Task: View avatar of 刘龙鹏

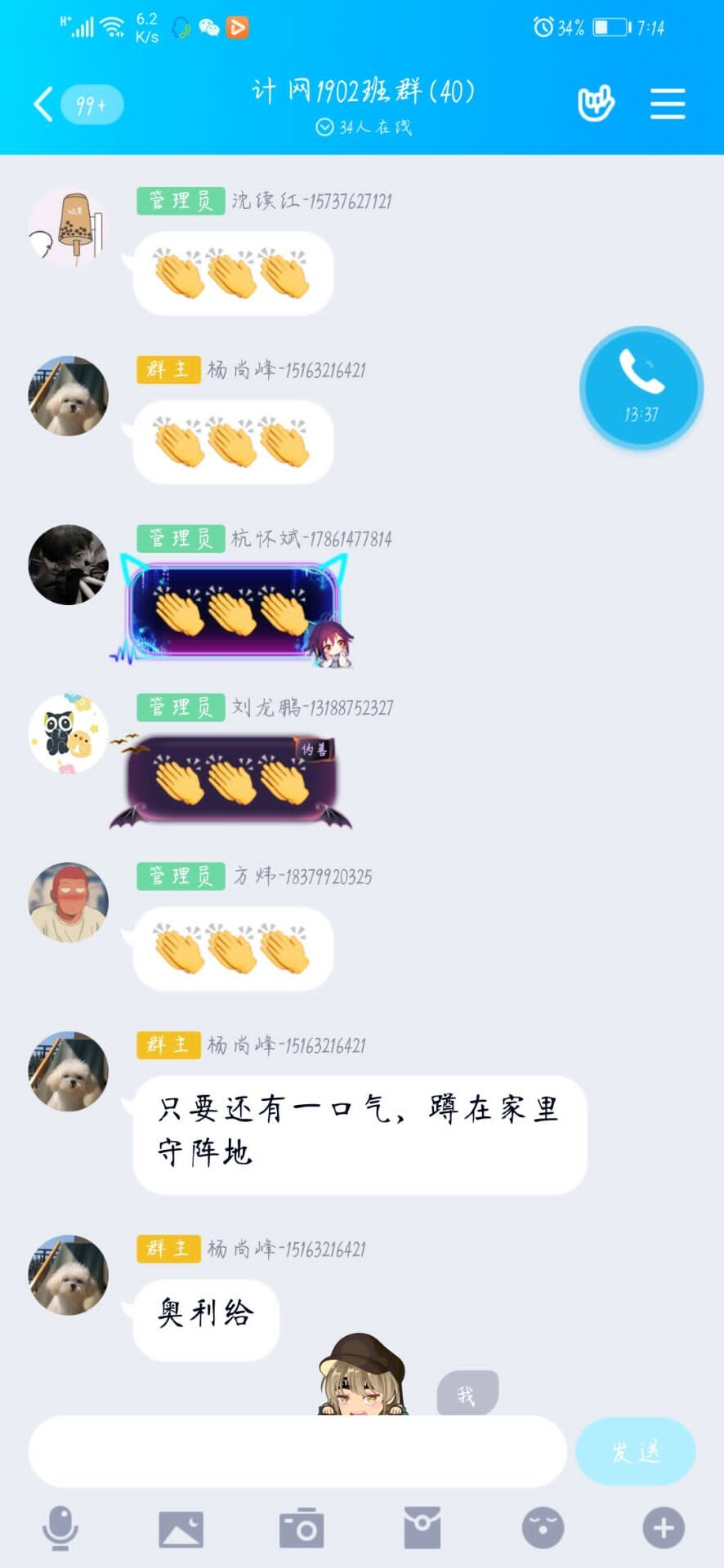Action: pyautogui.click(x=69, y=733)
